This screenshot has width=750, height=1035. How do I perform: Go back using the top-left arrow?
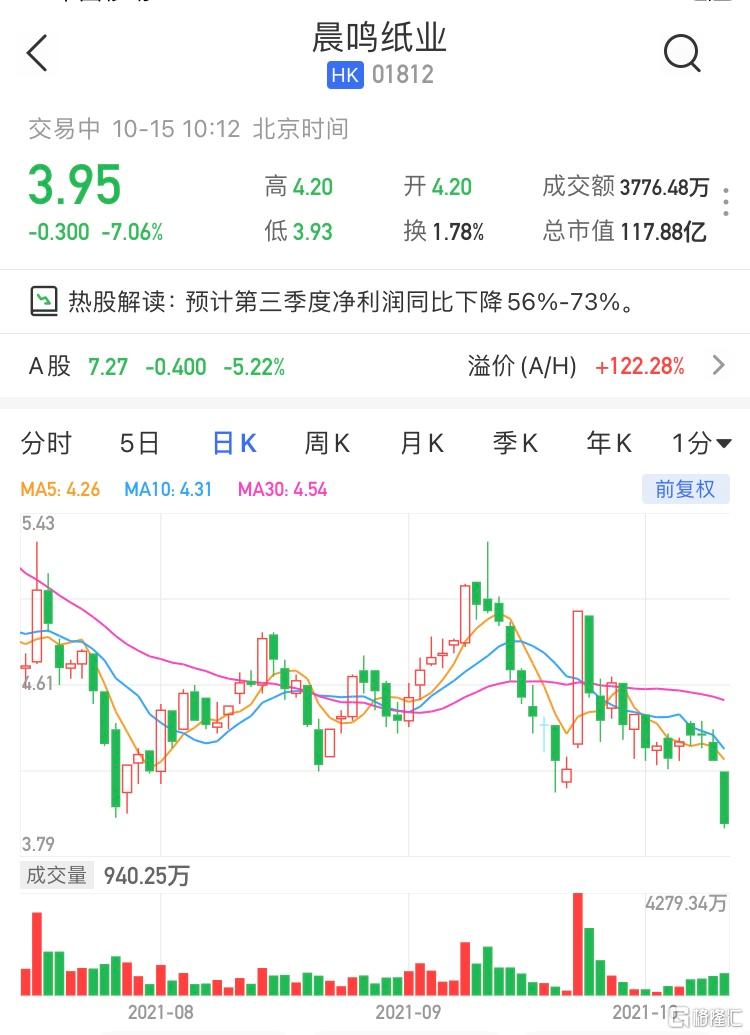37,53
